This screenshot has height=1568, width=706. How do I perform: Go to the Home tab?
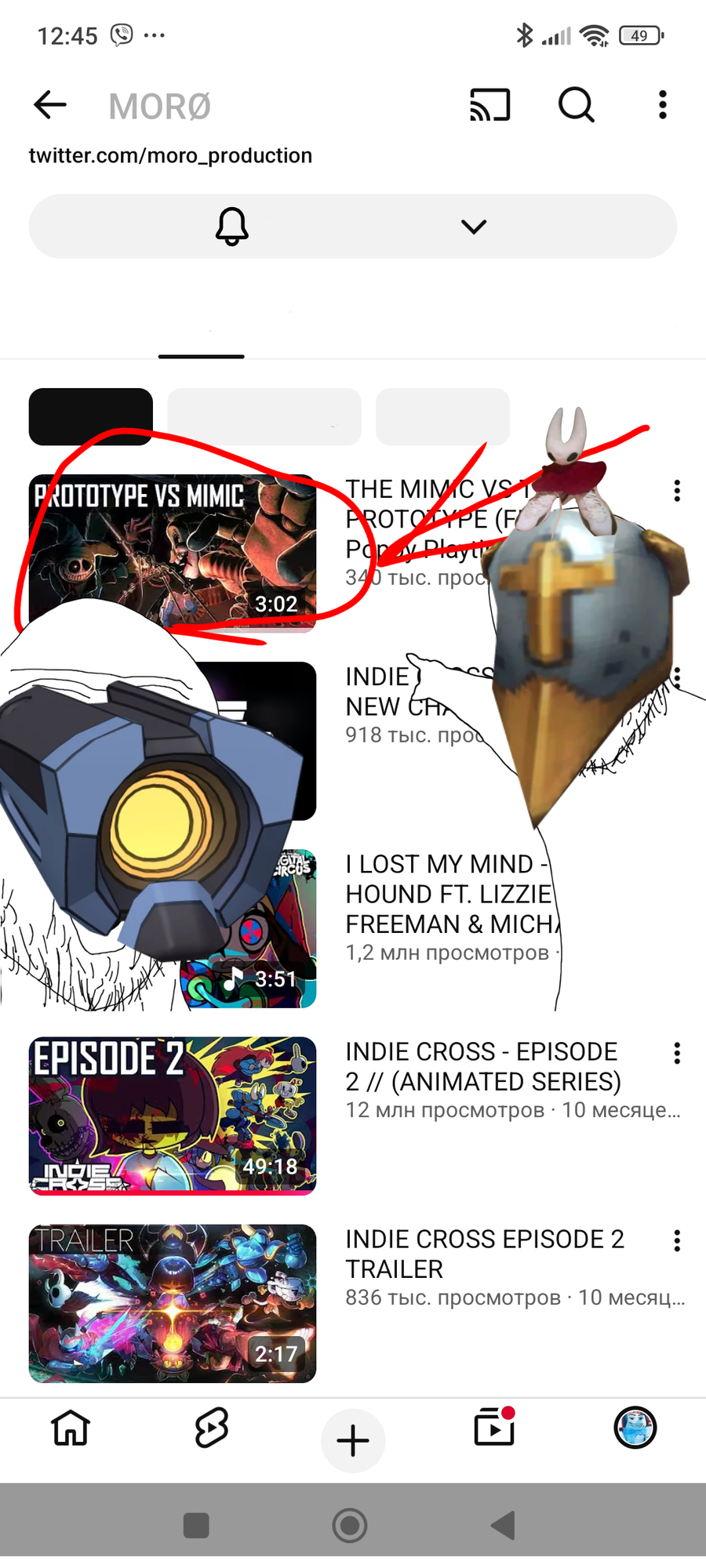pyautogui.click(x=71, y=1428)
